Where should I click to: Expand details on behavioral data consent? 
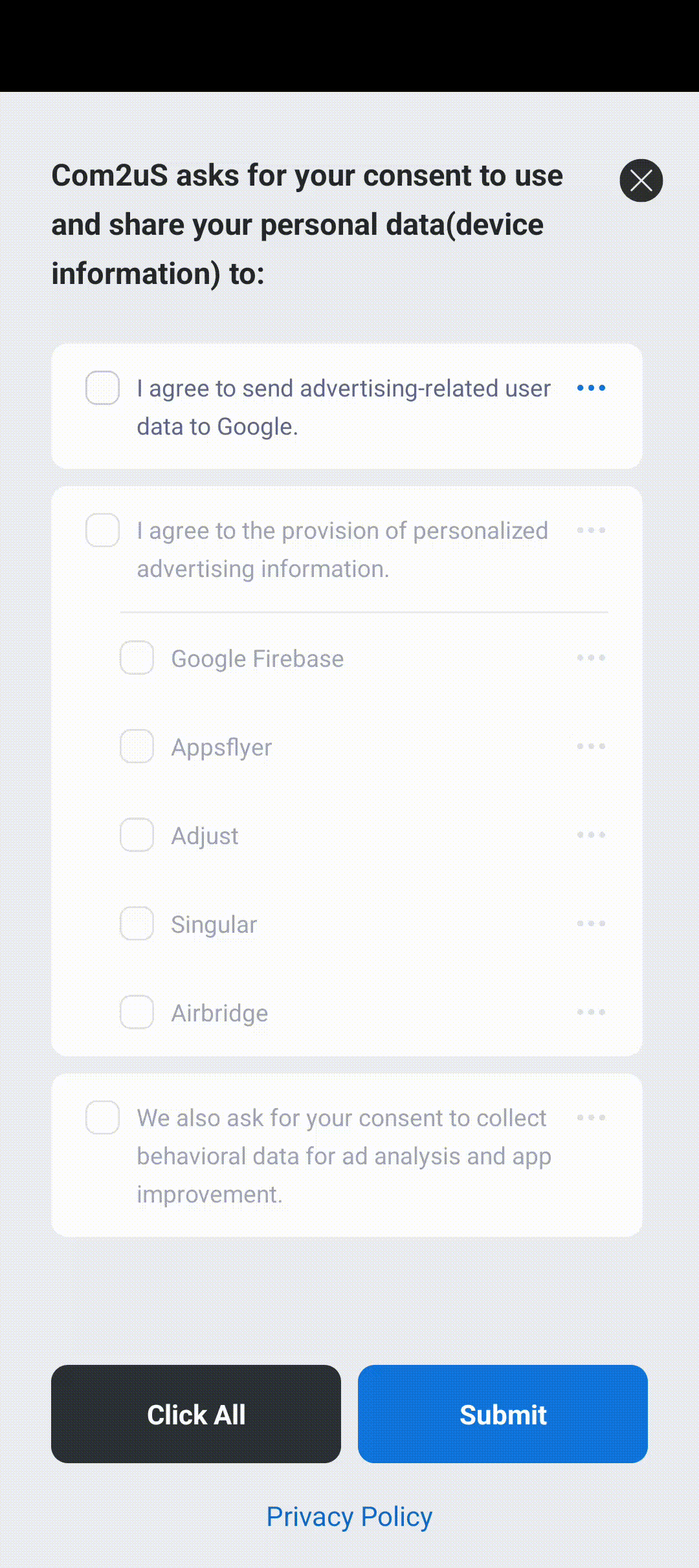point(591,1118)
